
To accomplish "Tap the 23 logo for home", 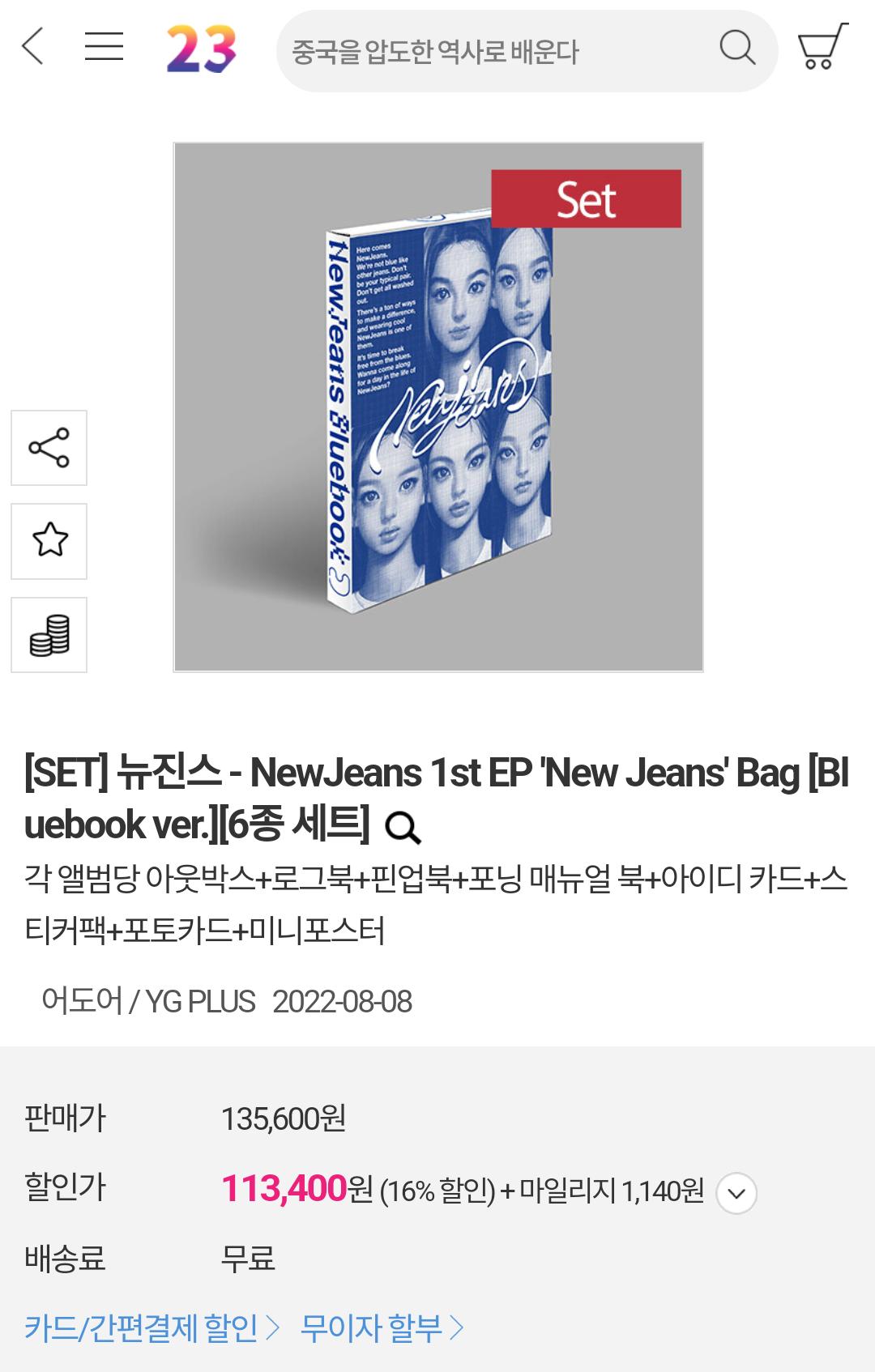I will (201, 49).
